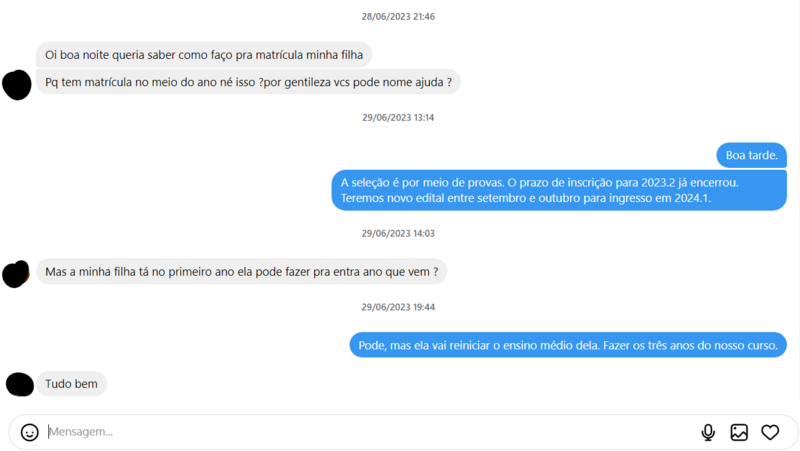The image size is (800, 451).
Task: Open the emoji picker
Action: (30, 432)
